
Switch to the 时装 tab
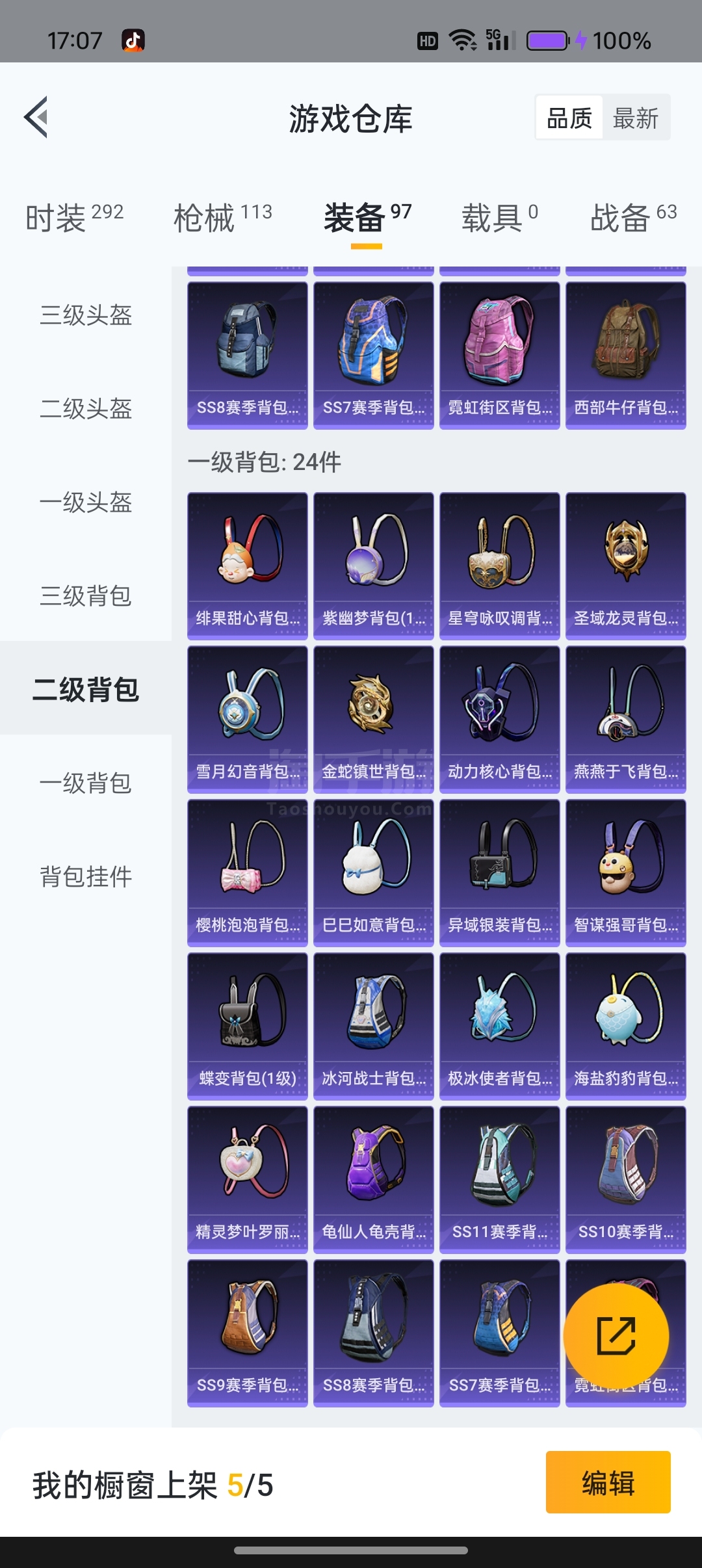[x=74, y=217]
